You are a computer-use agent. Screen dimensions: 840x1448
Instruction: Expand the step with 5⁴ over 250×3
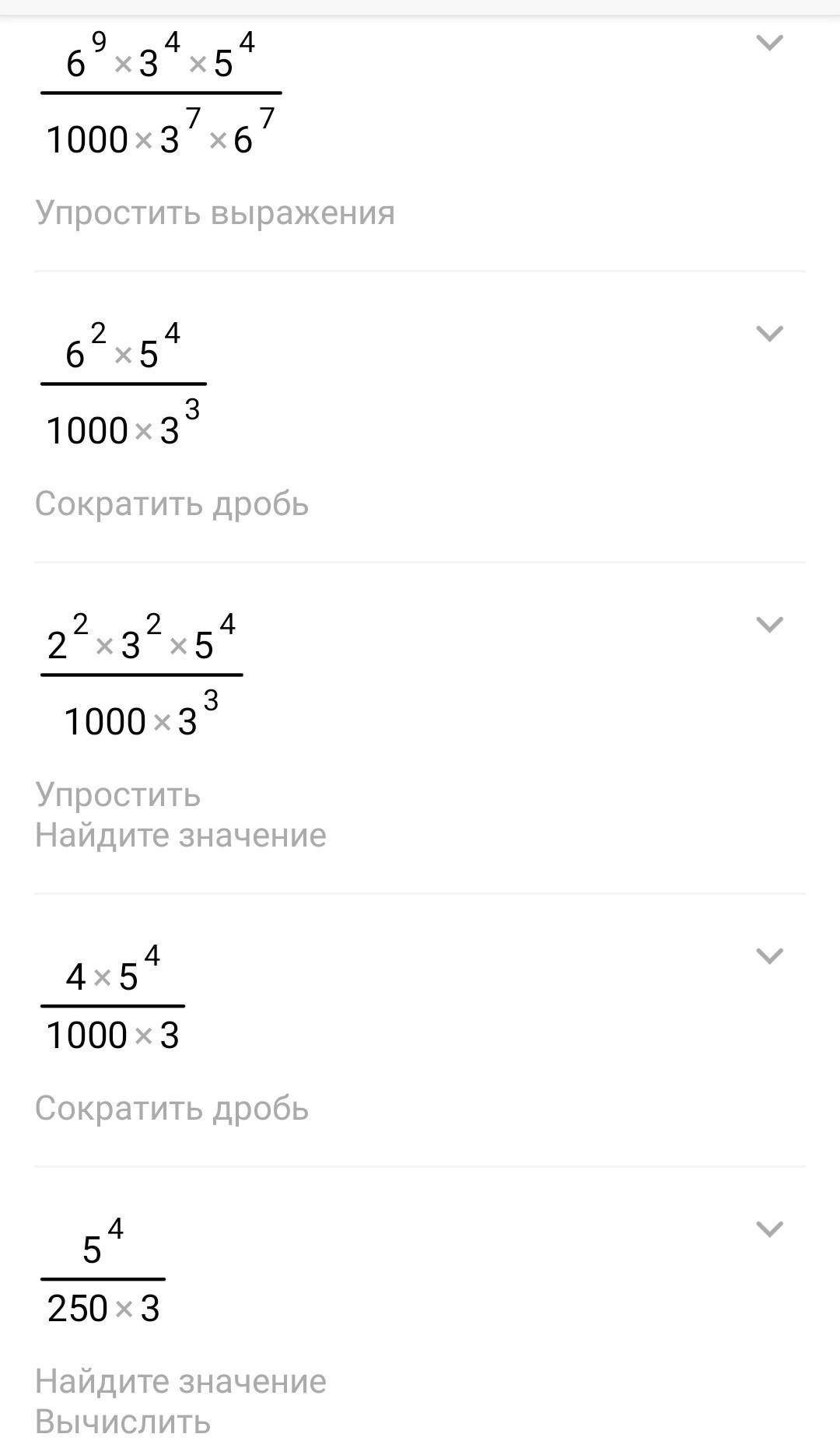coord(769,1229)
